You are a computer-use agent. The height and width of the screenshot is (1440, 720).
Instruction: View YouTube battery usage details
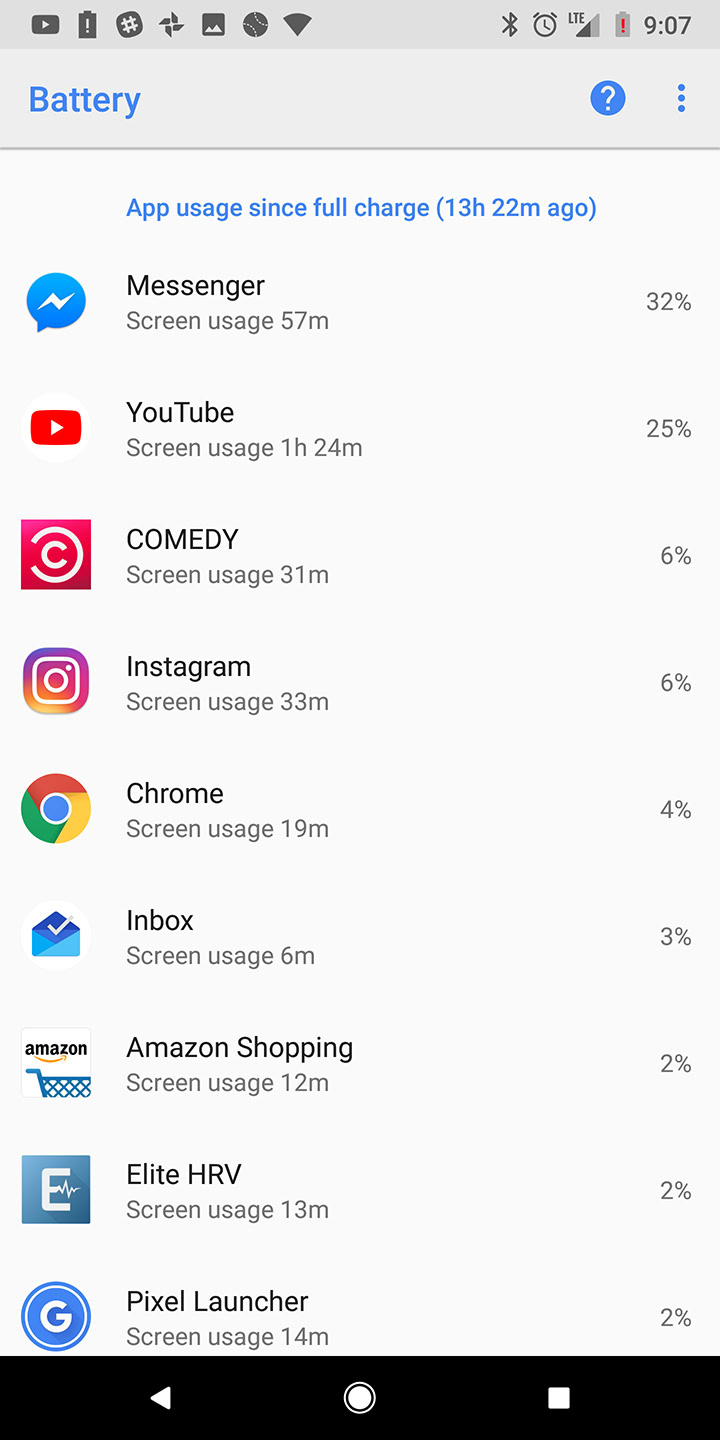point(360,429)
